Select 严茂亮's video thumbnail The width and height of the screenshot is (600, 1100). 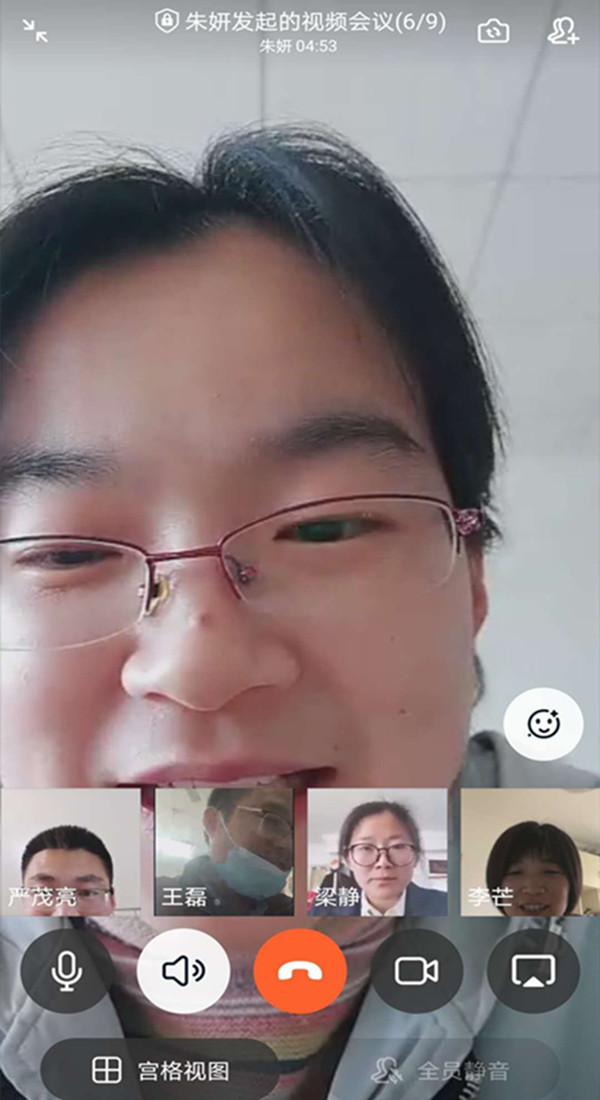69,852
